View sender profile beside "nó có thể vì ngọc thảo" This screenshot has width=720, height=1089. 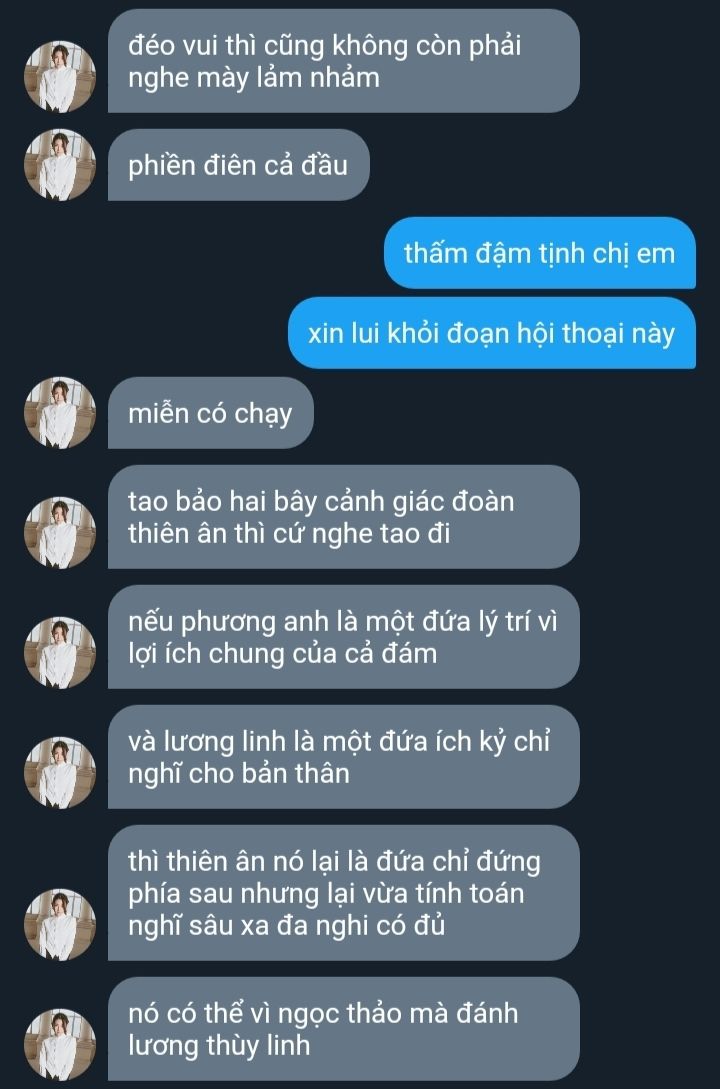(x=60, y=1045)
